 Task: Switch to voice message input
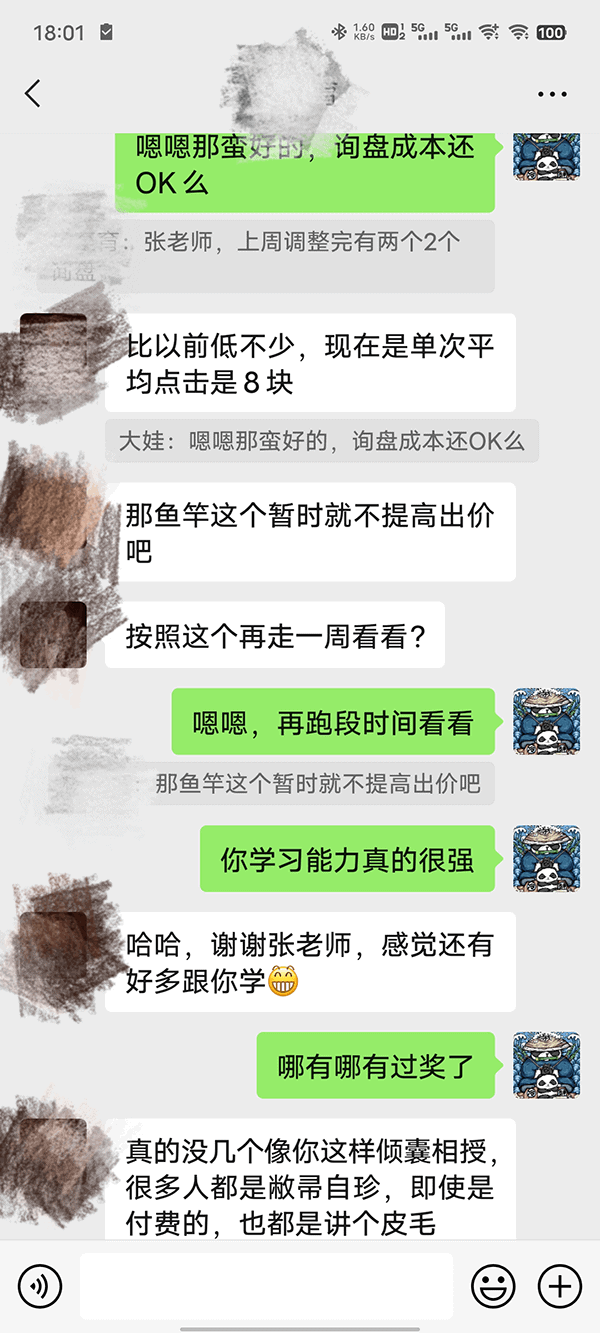click(40, 1285)
